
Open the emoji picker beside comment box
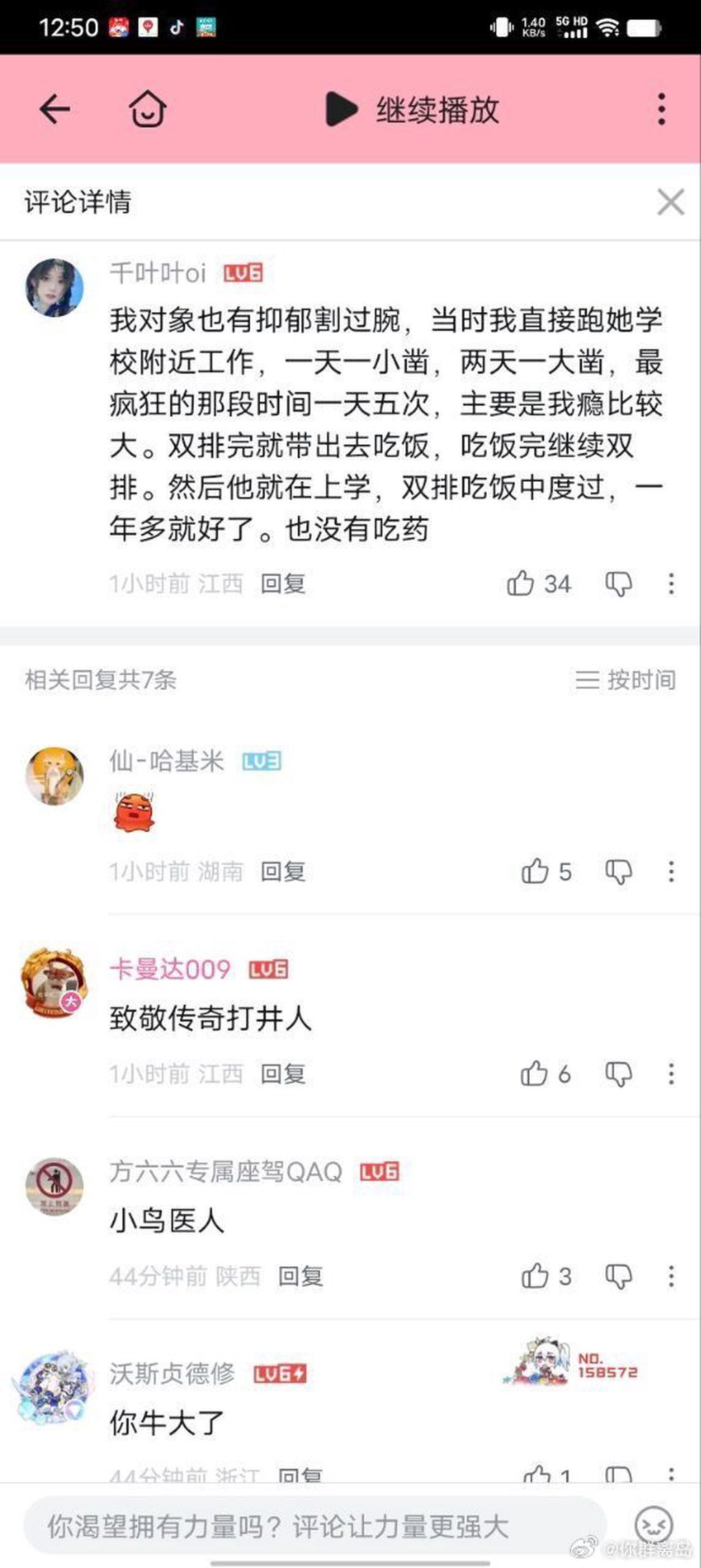click(x=654, y=1526)
